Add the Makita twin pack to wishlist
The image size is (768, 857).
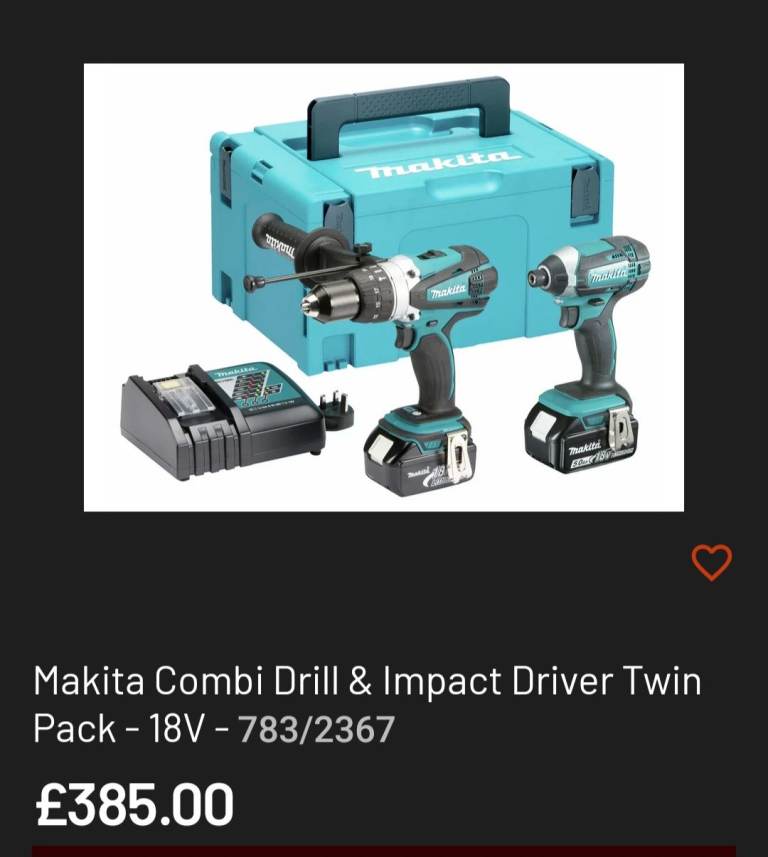711,562
